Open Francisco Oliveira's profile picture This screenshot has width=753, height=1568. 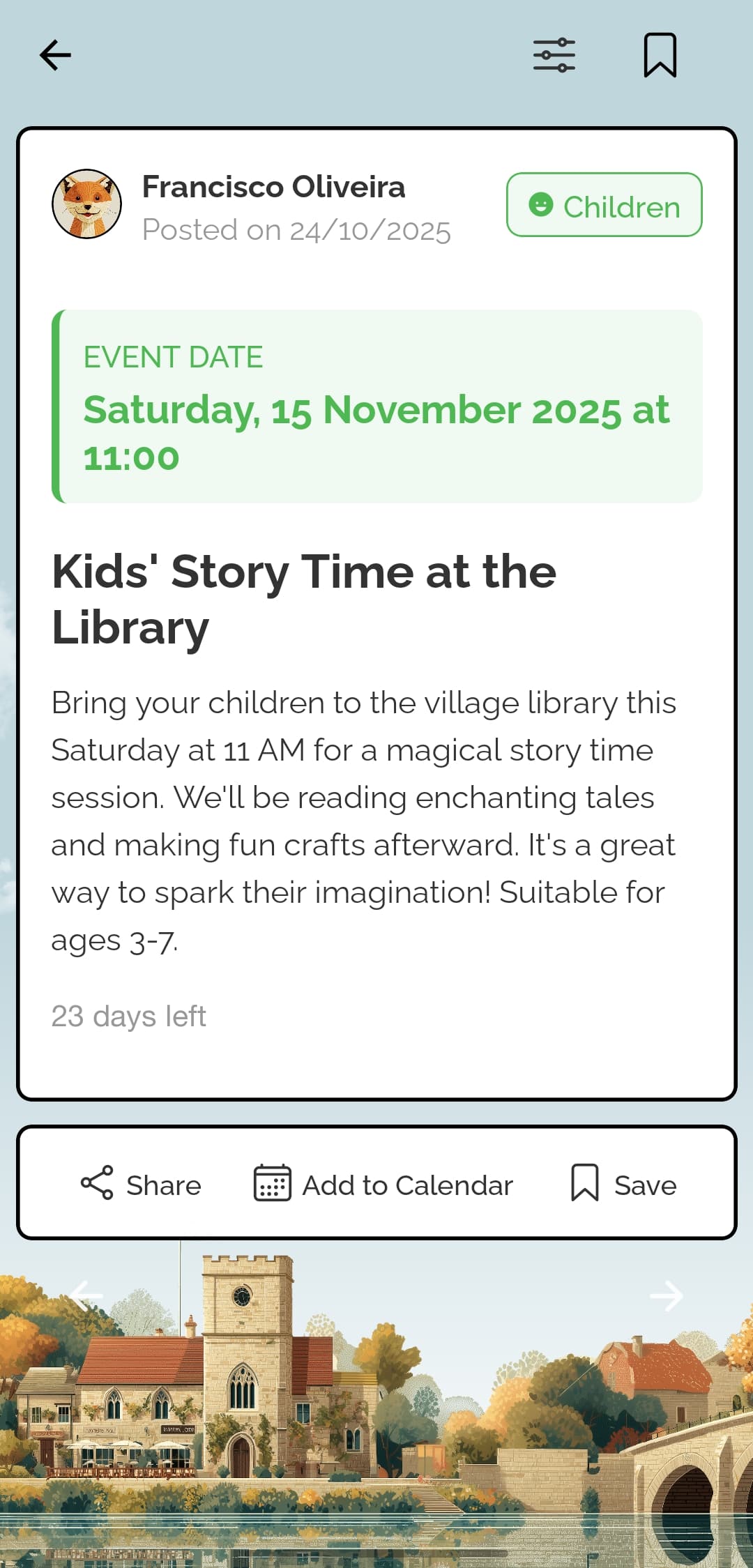click(x=87, y=204)
